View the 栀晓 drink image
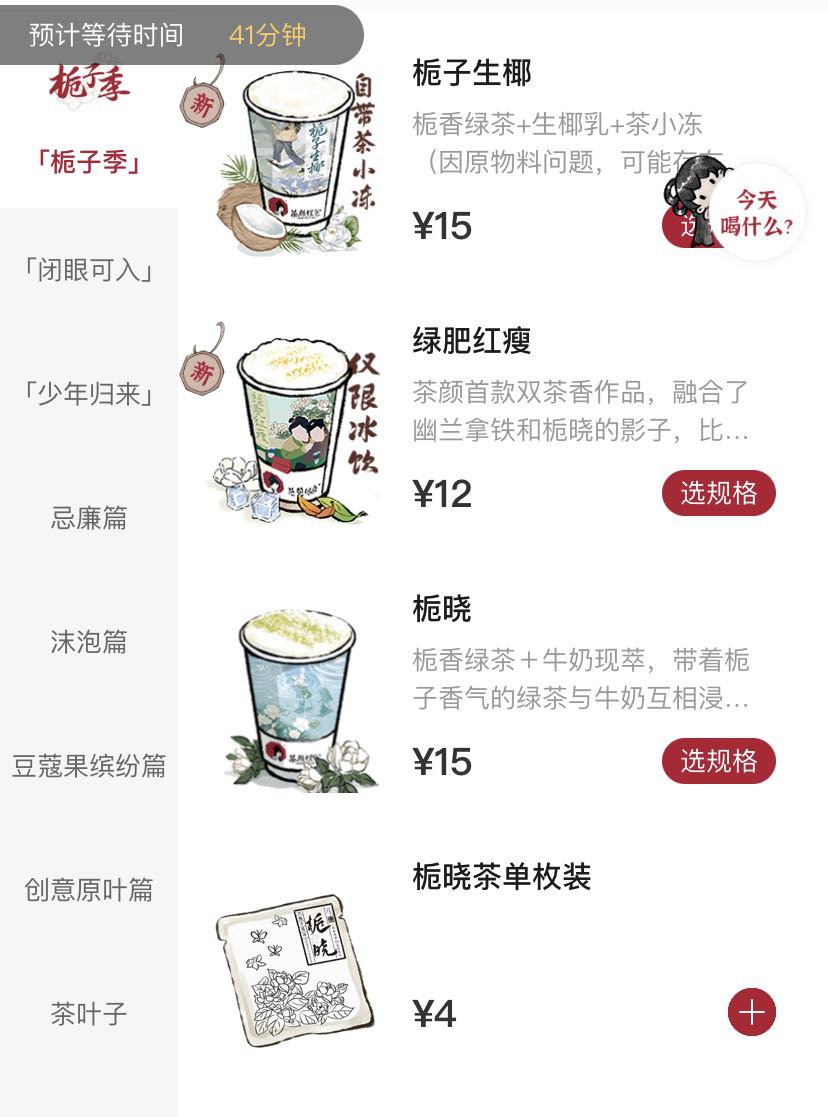Image resolution: width=828 pixels, height=1117 pixels. pyautogui.click(x=297, y=697)
